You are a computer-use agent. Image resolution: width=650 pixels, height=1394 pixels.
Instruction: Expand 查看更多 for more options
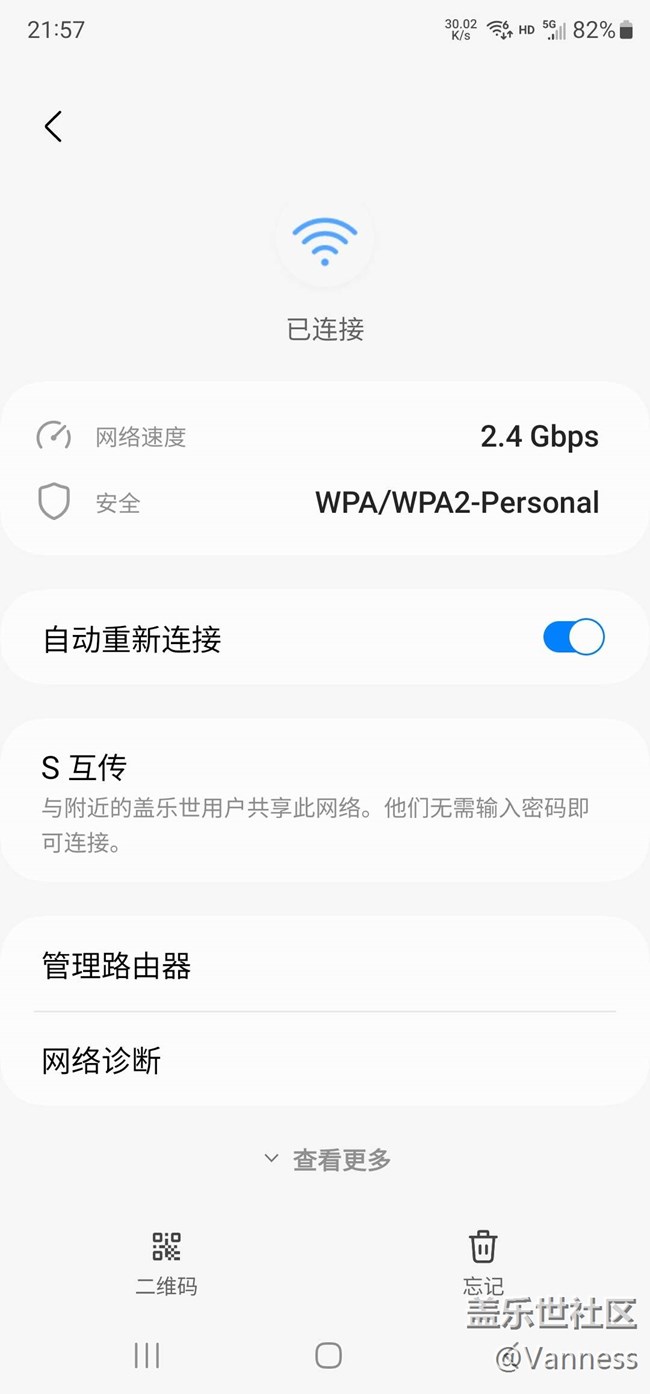click(327, 1159)
